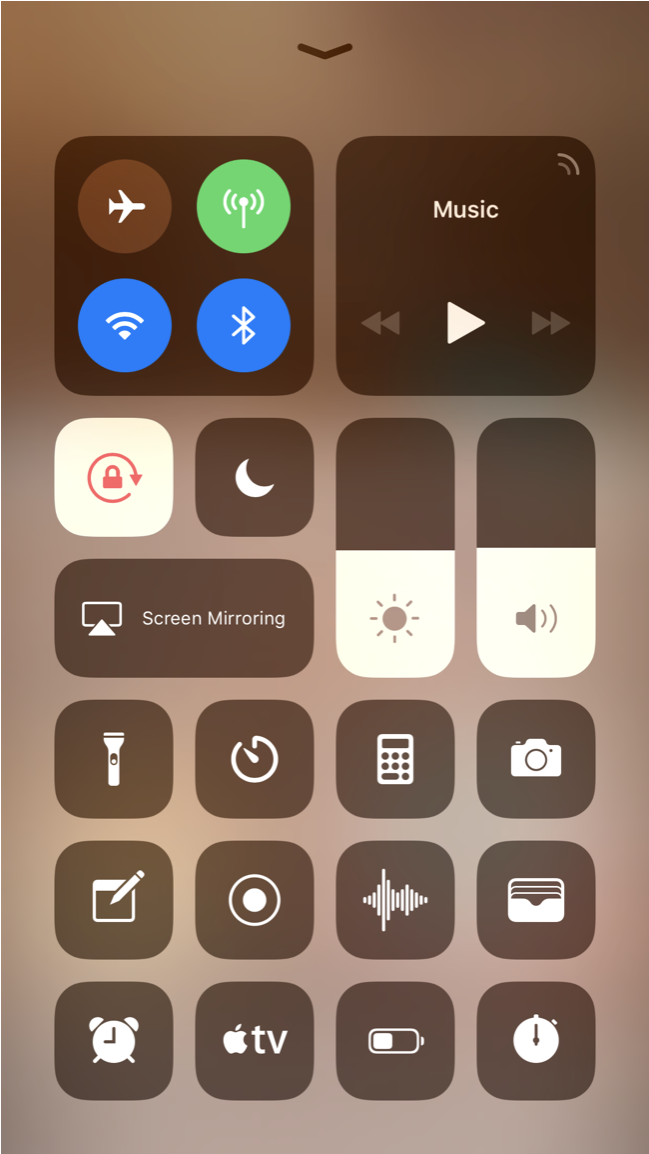649x1154 pixels.
Task: Play music in the Music widget
Action: [465, 323]
